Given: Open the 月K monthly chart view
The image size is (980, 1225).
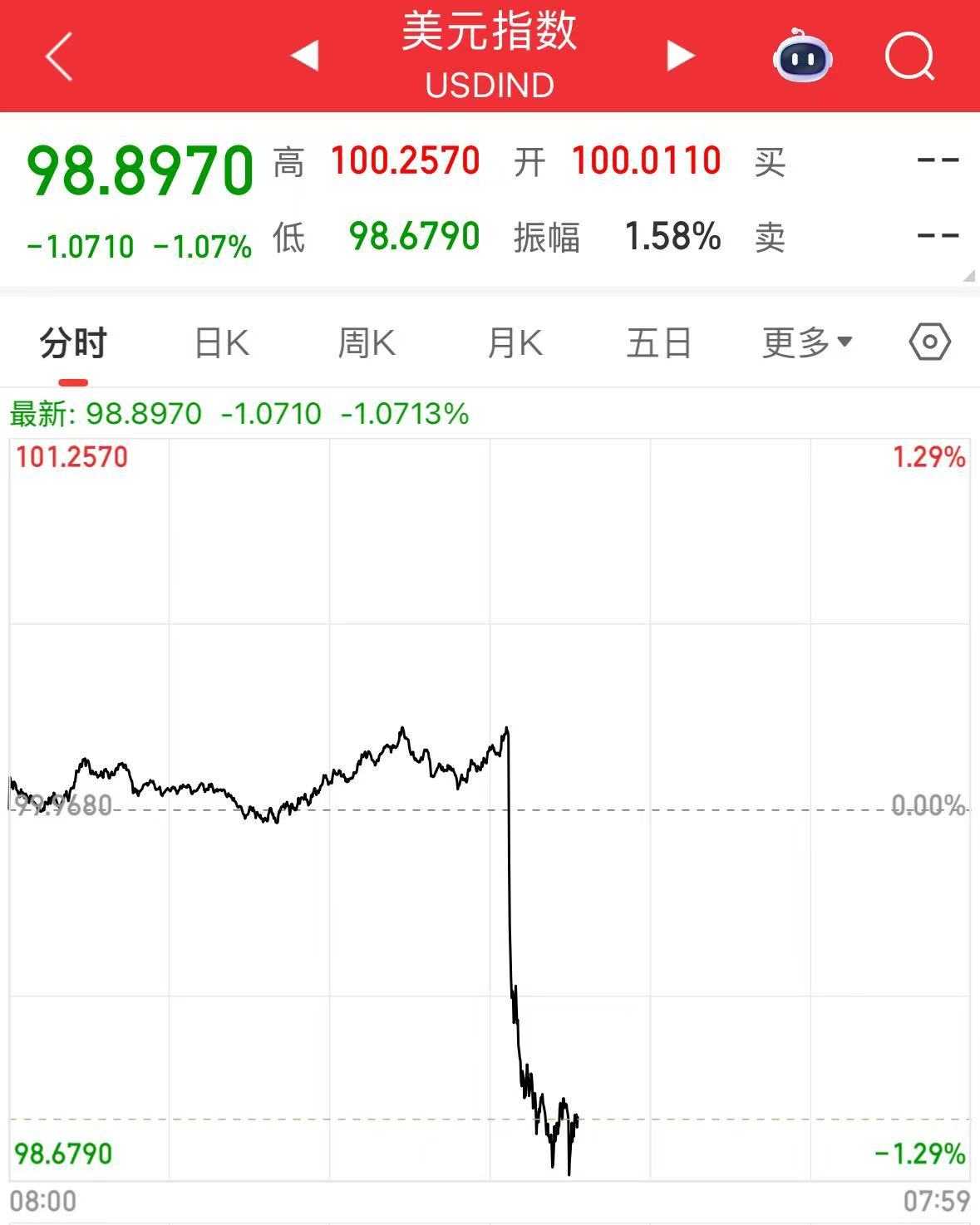Looking at the screenshot, I should click(x=514, y=341).
